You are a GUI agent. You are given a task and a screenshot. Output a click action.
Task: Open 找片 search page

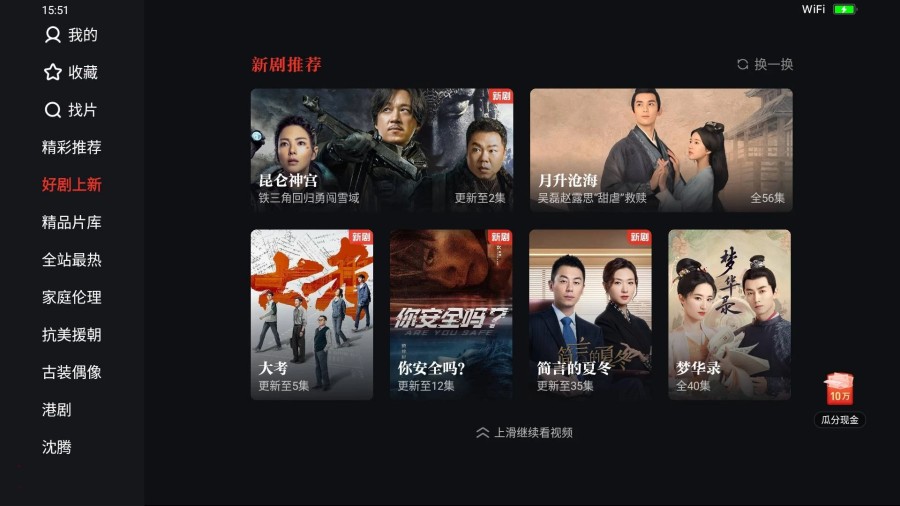pyautogui.click(x=71, y=110)
